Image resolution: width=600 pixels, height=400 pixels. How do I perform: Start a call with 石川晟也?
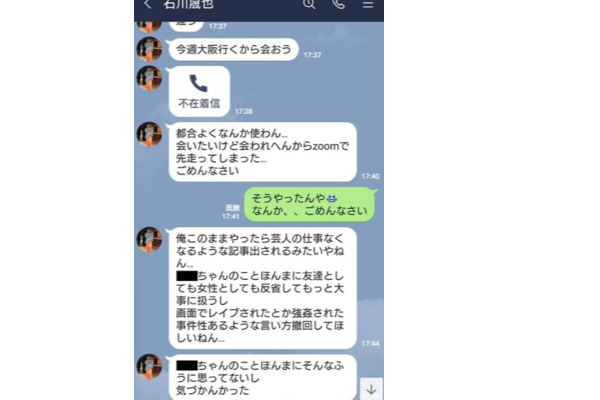(x=338, y=6)
